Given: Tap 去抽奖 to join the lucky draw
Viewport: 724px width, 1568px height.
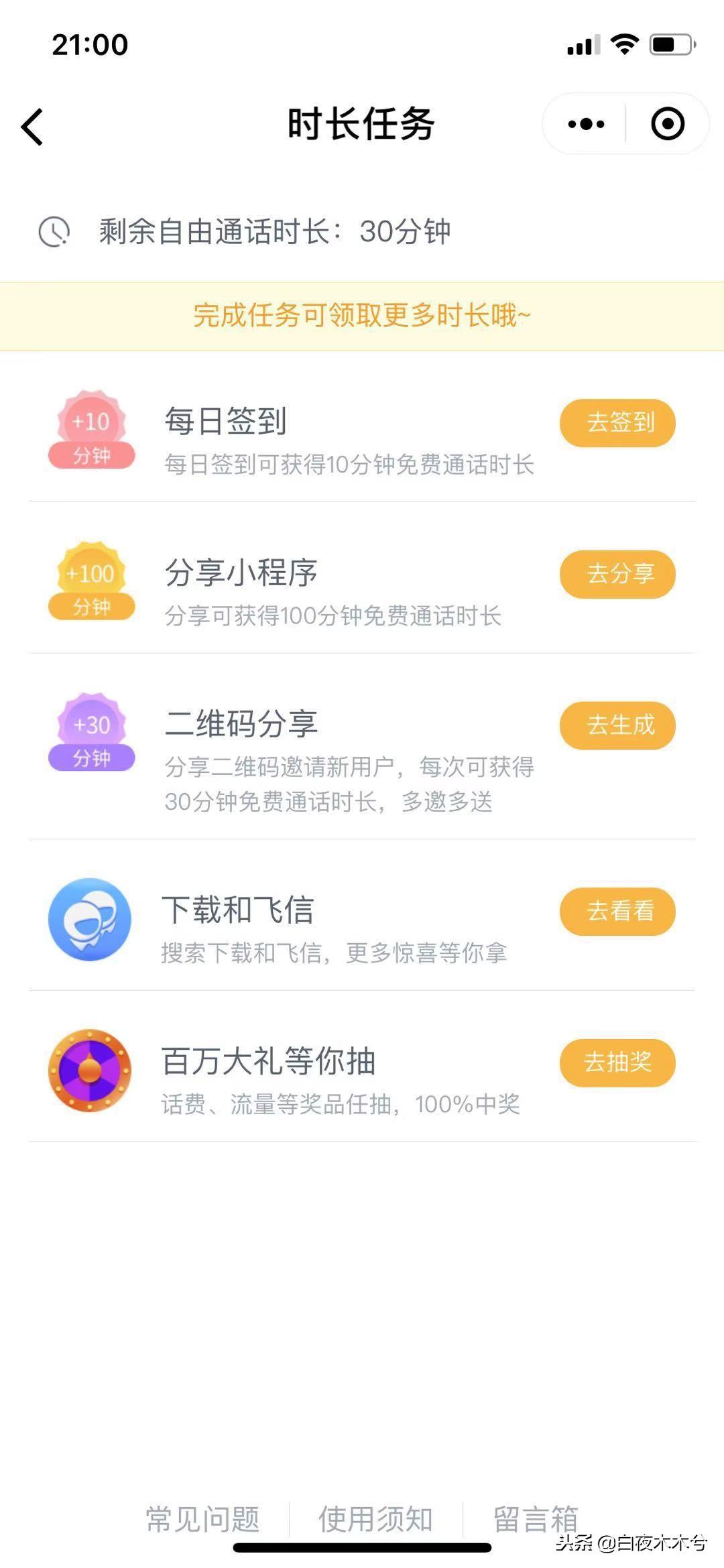Looking at the screenshot, I should point(617,1063).
